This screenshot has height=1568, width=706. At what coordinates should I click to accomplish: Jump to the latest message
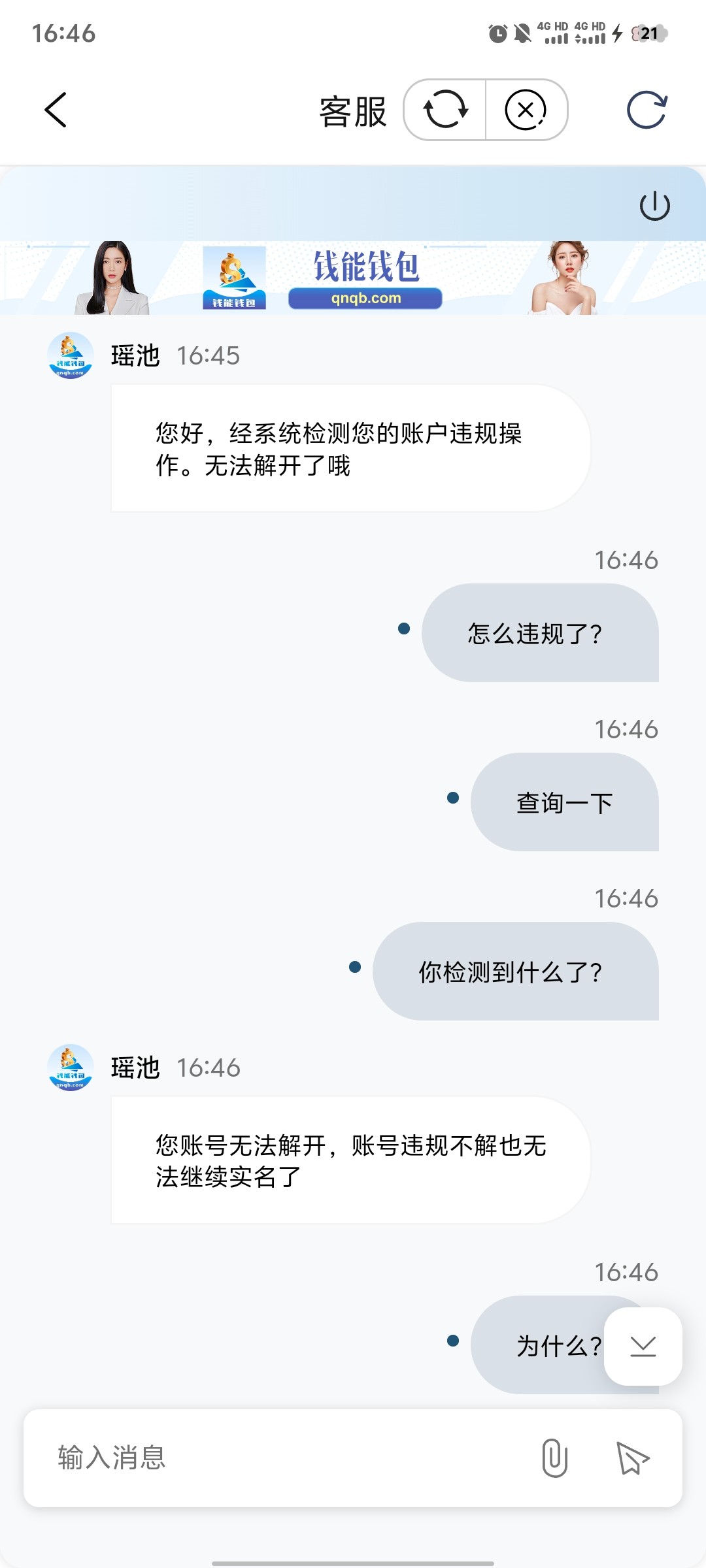tap(643, 1346)
